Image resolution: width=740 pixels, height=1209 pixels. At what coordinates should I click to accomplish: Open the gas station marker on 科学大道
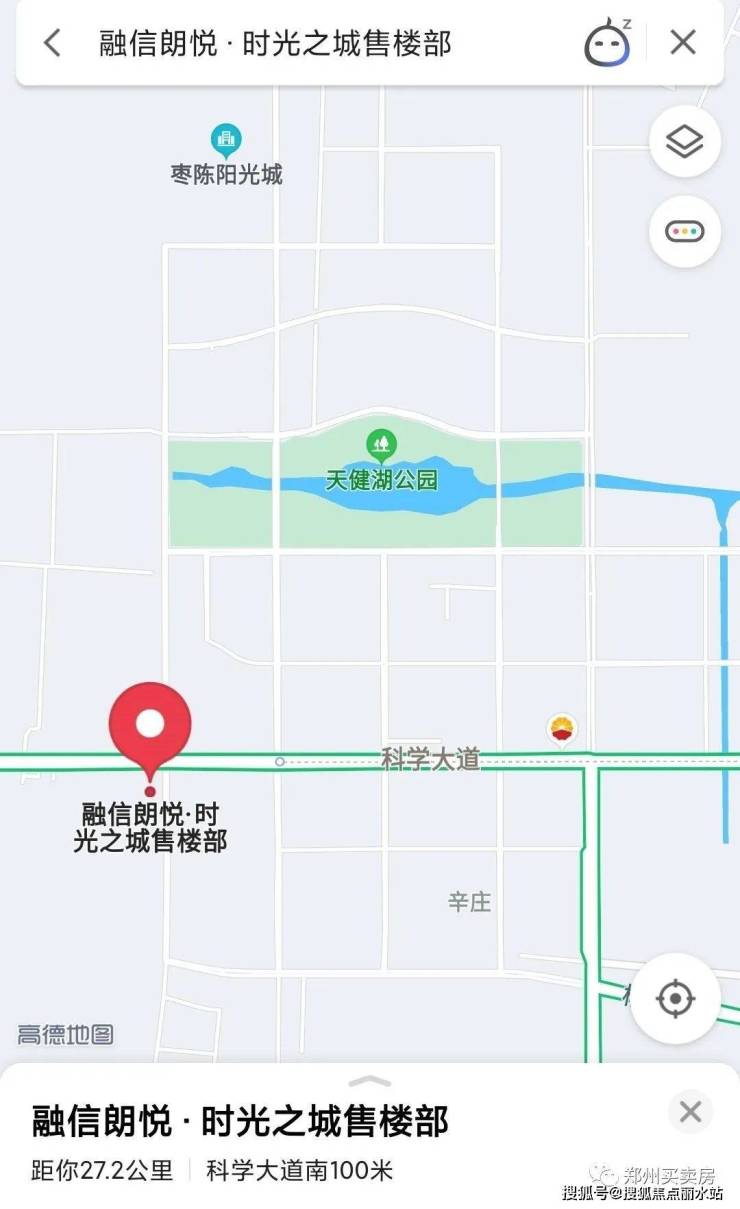pyautogui.click(x=563, y=730)
